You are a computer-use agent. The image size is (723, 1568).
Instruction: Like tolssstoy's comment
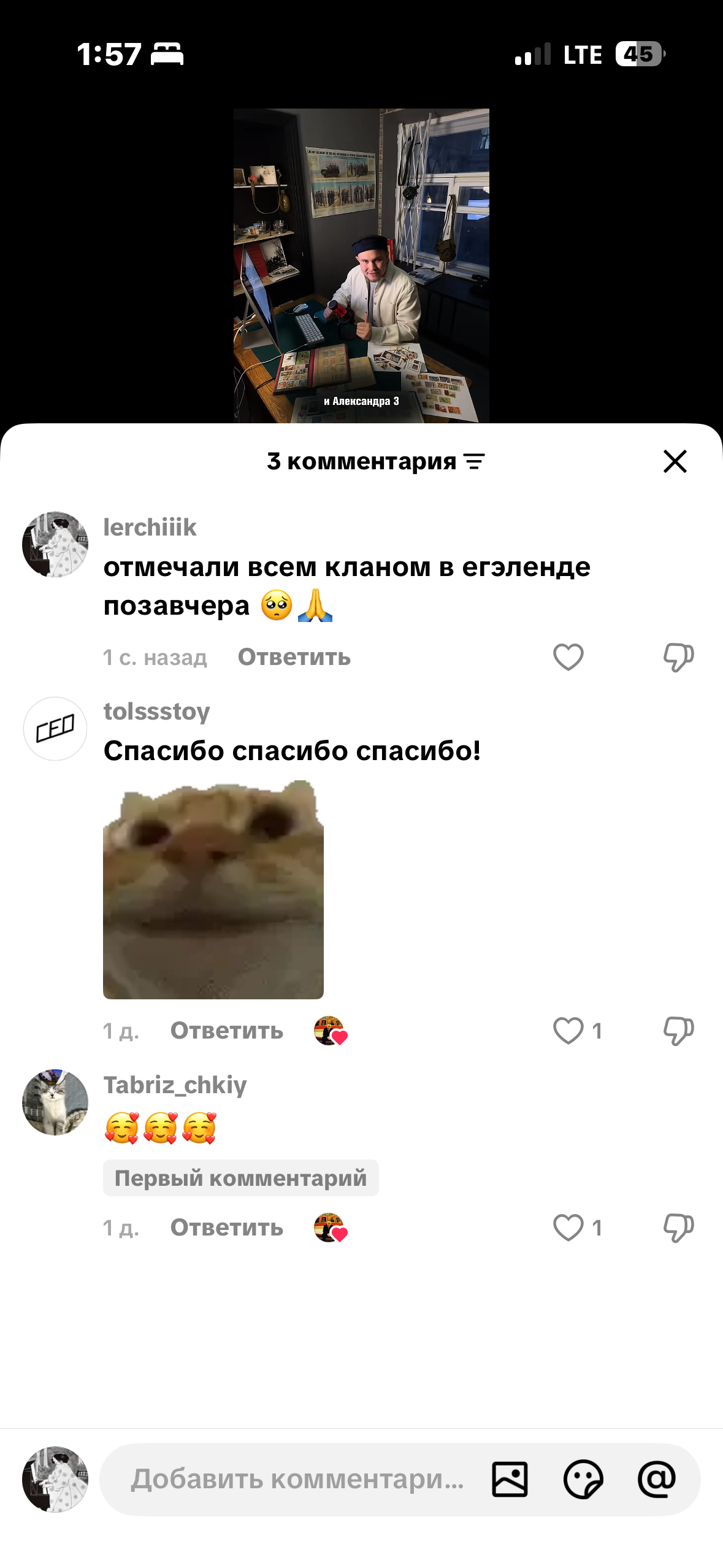click(568, 1031)
